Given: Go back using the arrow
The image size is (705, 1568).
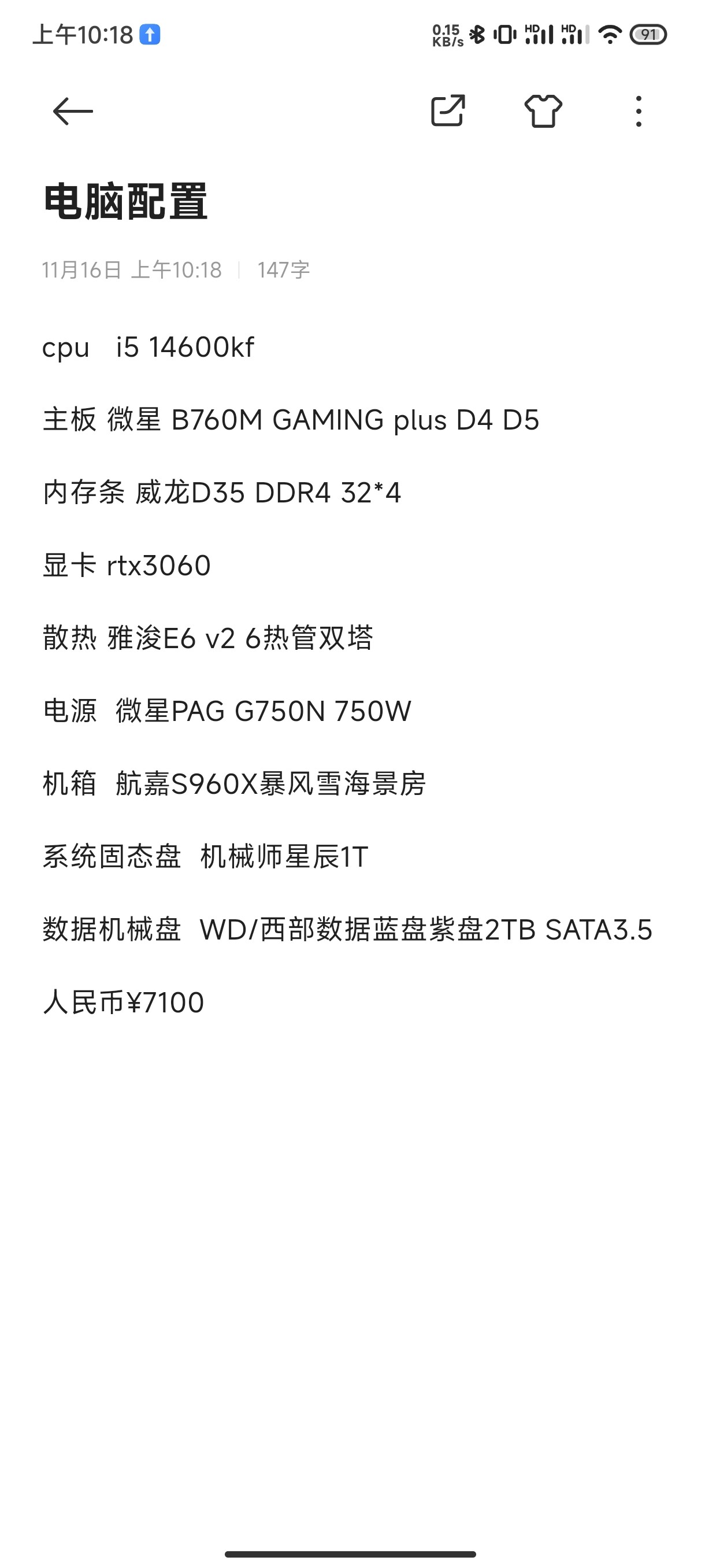Looking at the screenshot, I should [x=72, y=112].
